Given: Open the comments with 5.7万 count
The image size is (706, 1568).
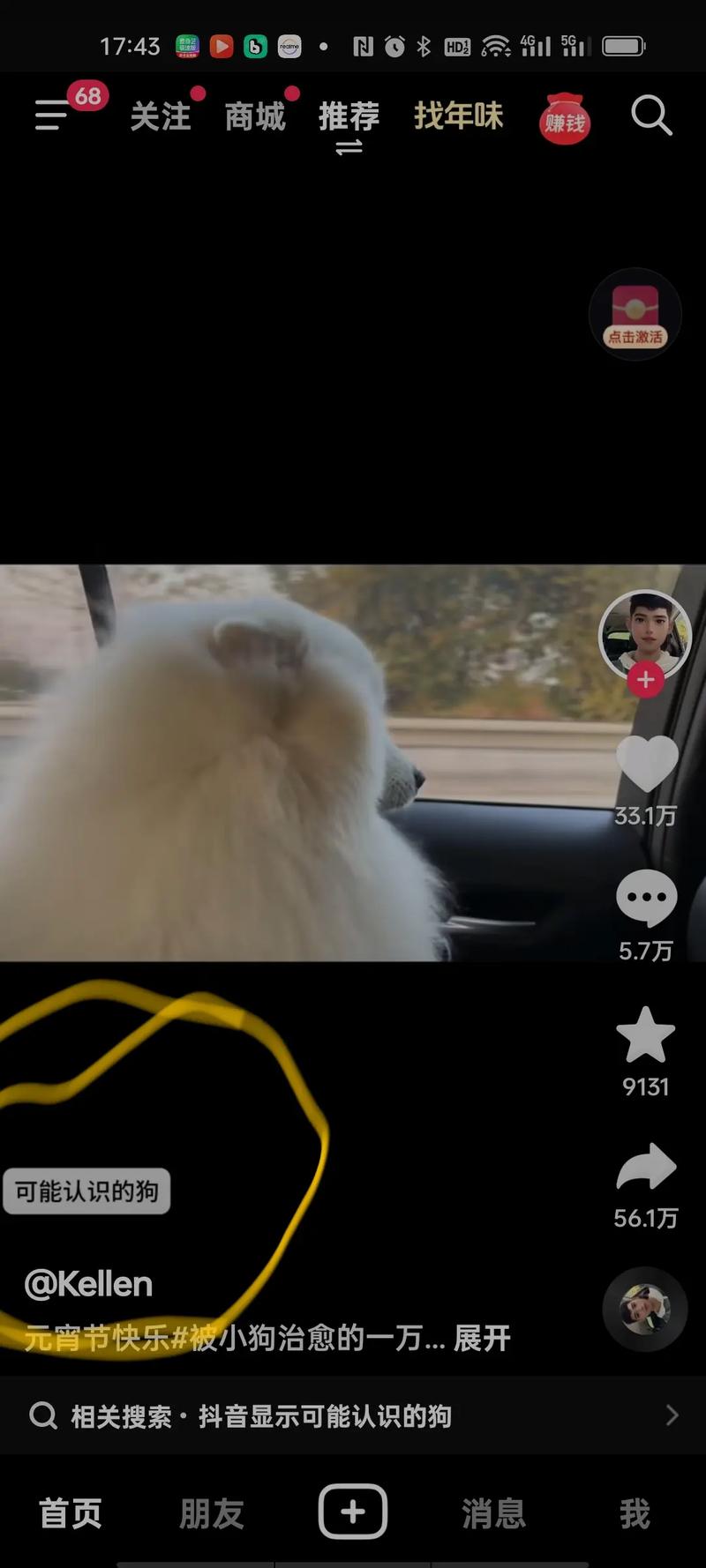Looking at the screenshot, I should (x=646, y=900).
